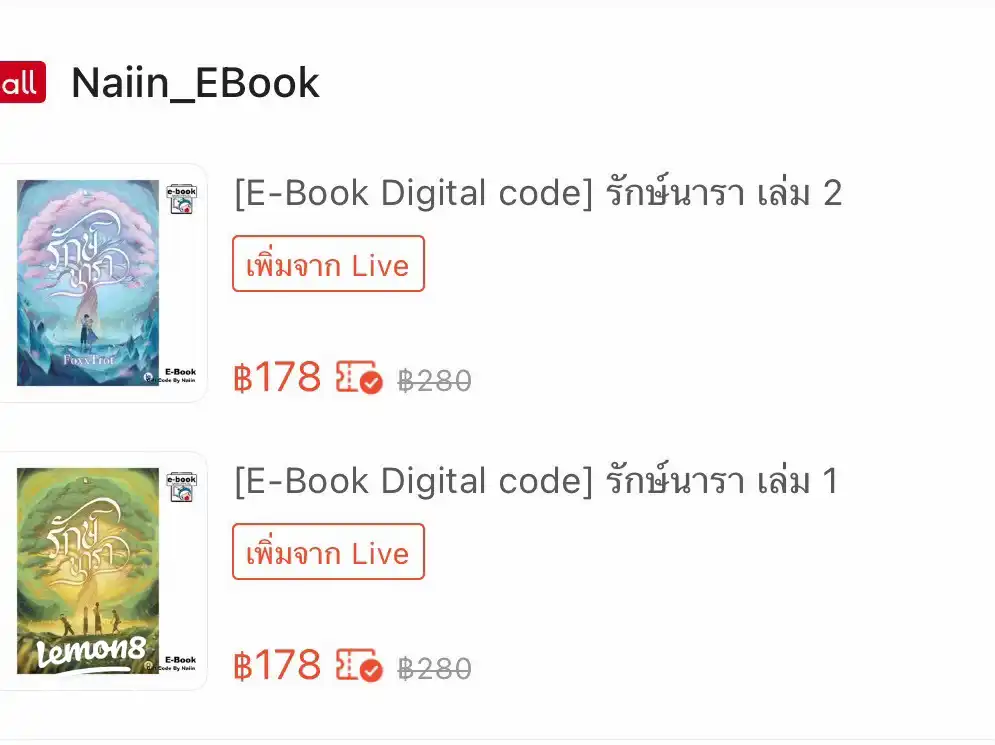Open รักษ์นารา เล่ม 2 product image

[103, 283]
